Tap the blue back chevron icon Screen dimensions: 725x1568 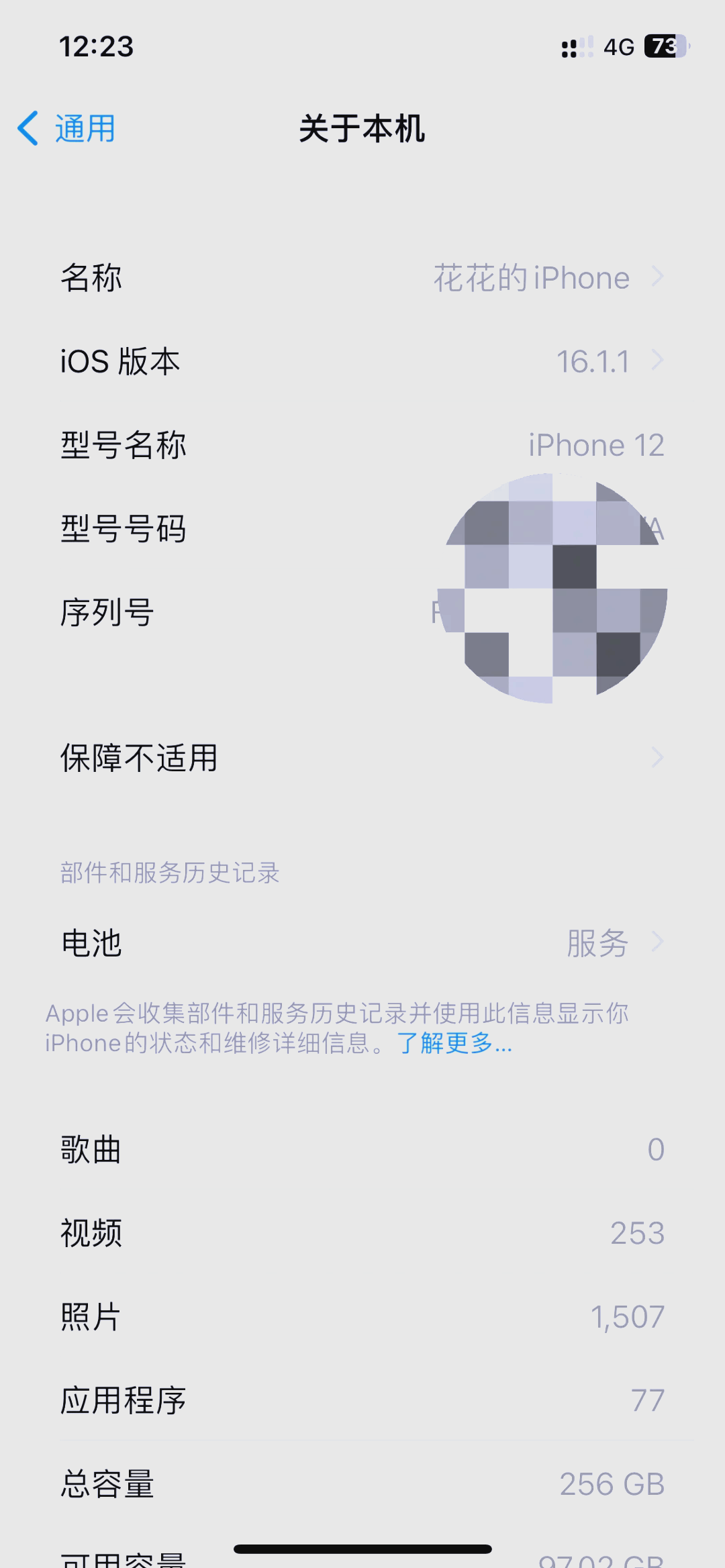coord(28,126)
